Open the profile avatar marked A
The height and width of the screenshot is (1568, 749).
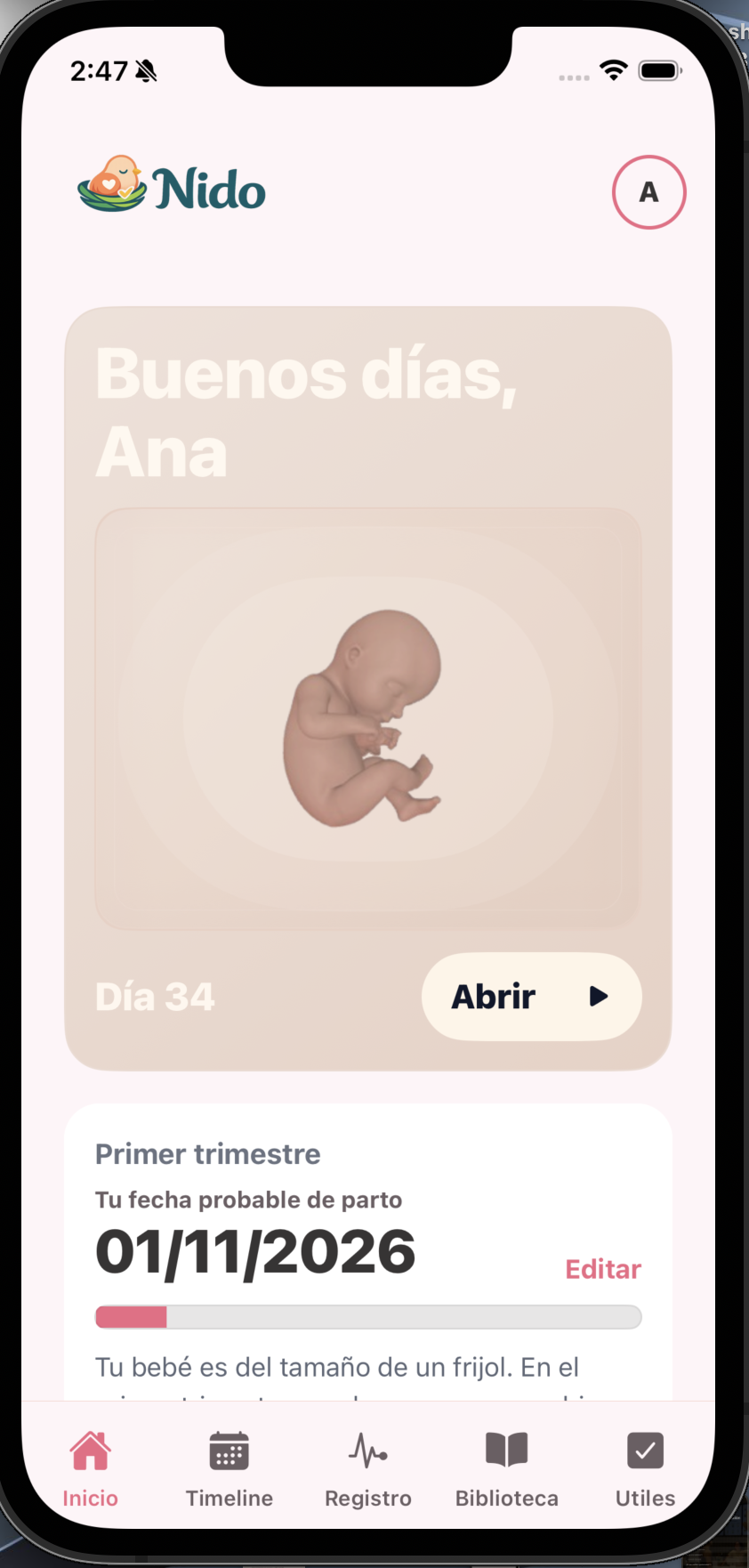[648, 192]
